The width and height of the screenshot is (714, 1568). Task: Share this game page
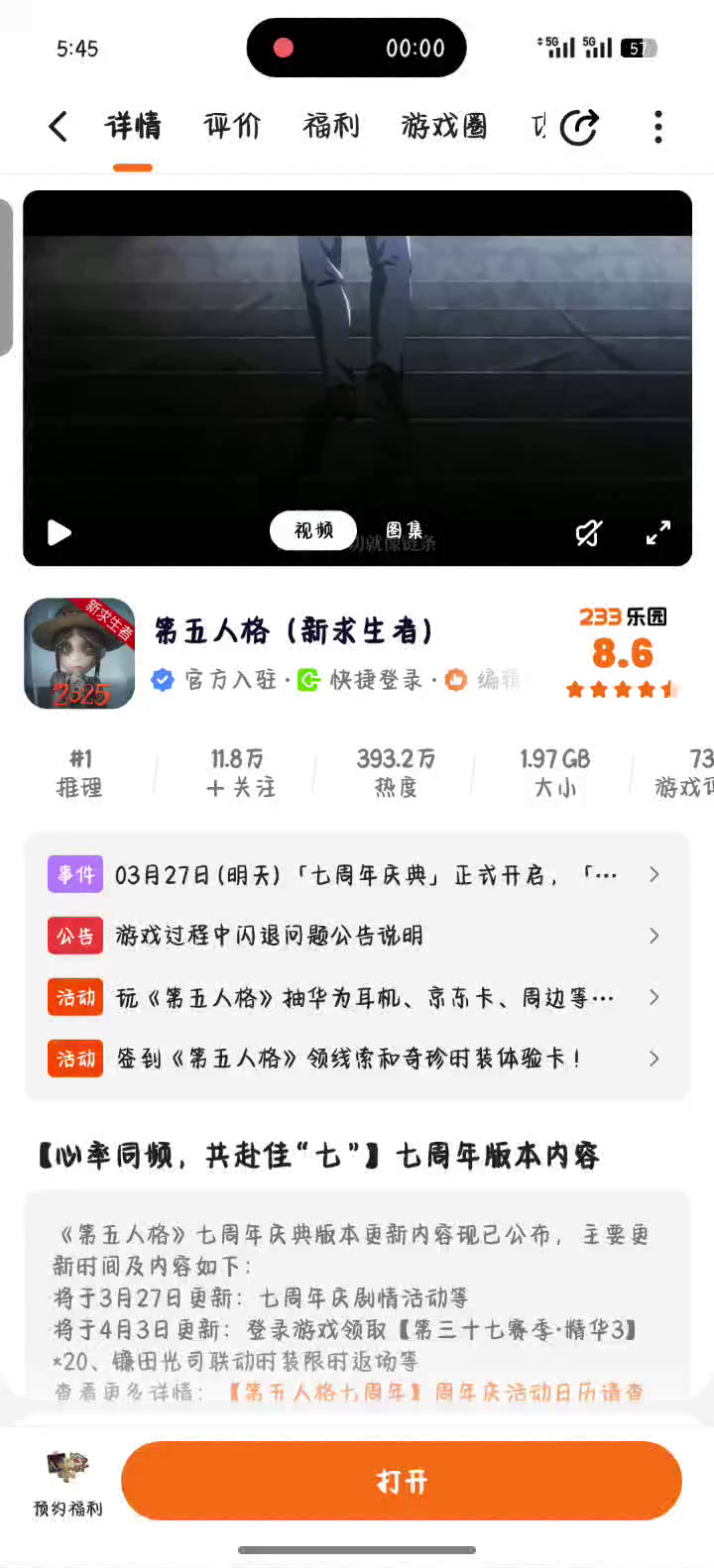pos(579,127)
